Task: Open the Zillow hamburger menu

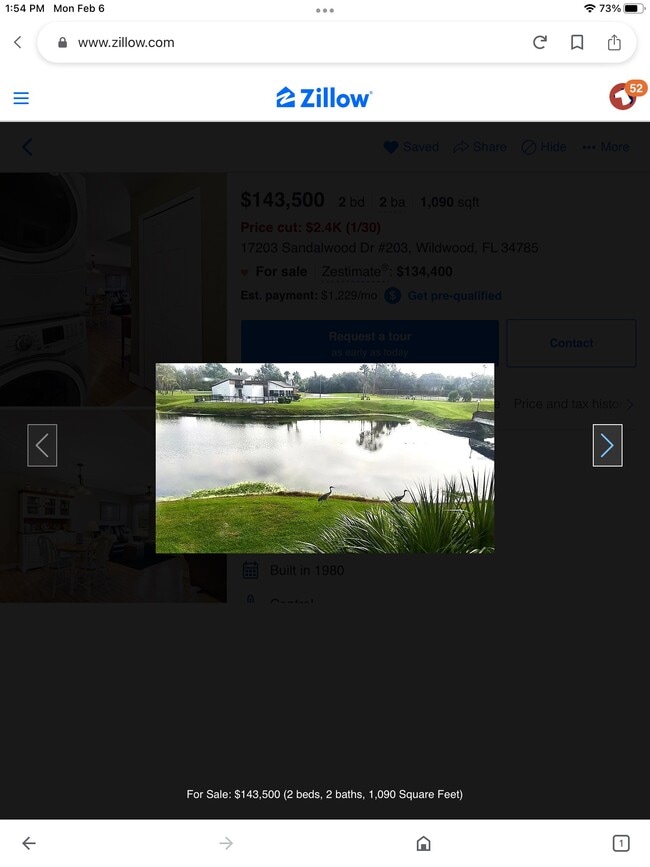Action: click(21, 98)
